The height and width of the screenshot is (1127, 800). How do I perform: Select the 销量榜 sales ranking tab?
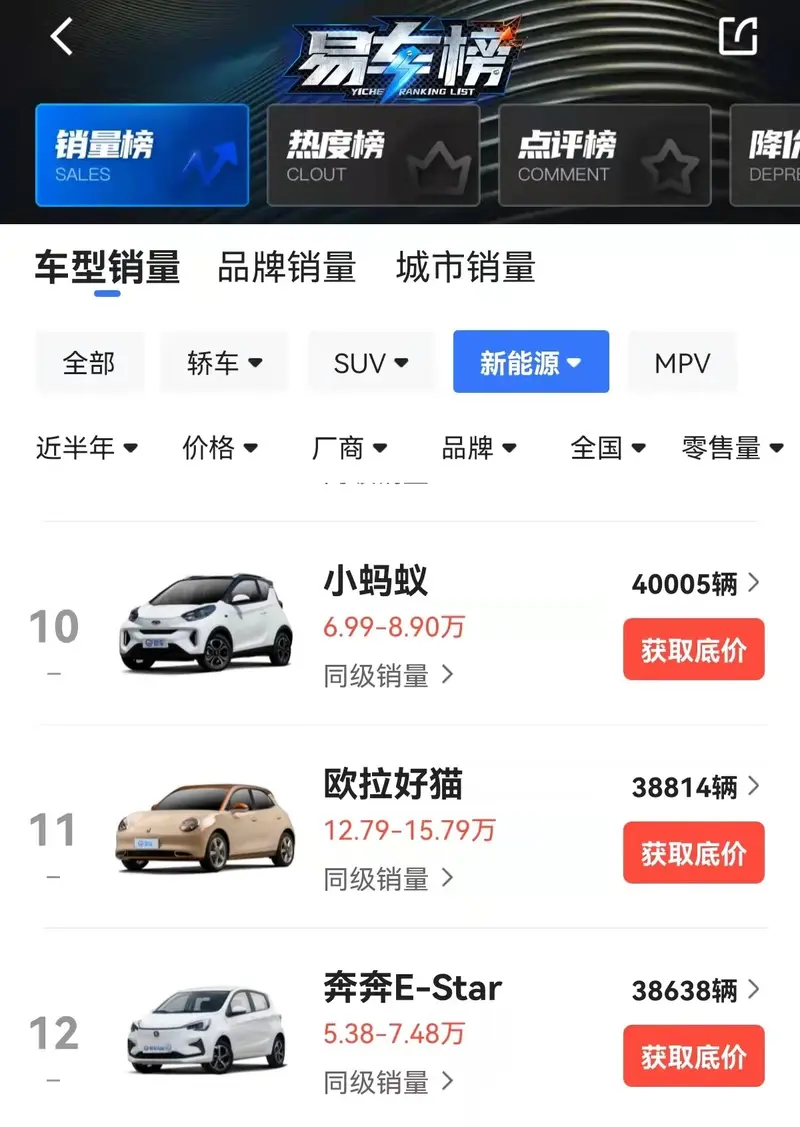[x=142, y=156]
